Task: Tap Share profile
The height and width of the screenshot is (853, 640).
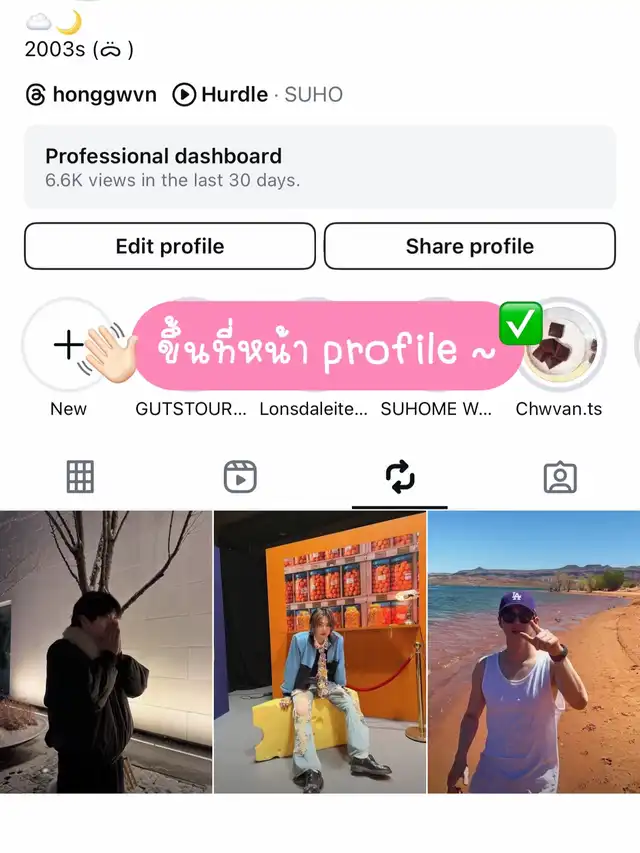Action: [x=469, y=246]
